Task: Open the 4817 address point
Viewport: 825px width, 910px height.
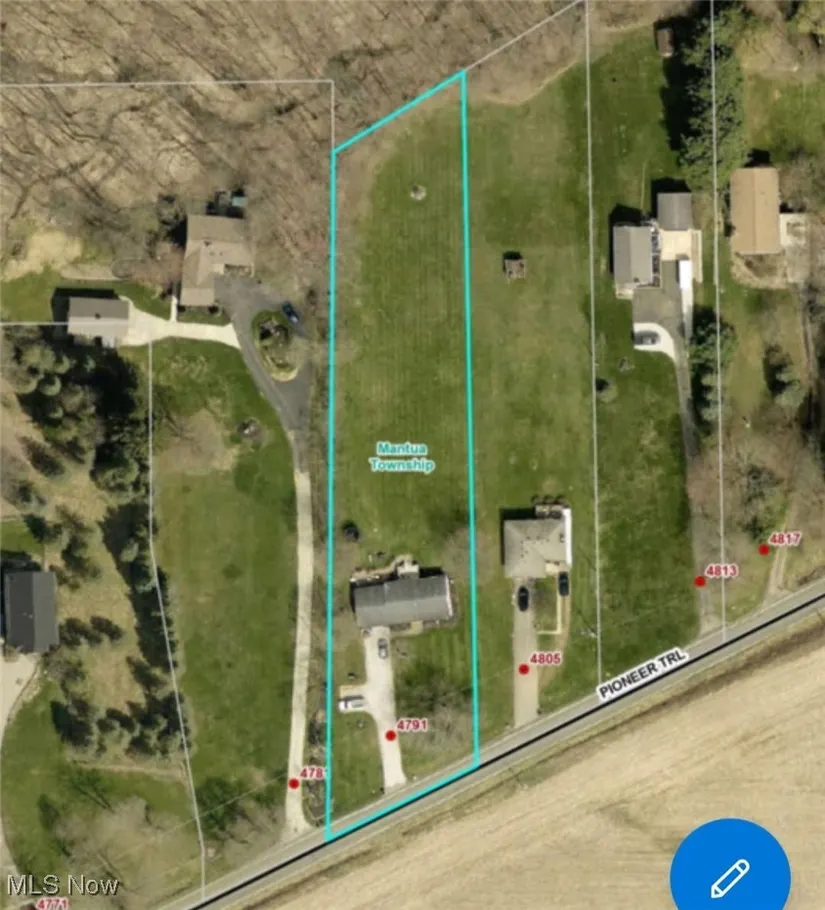Action: pos(763,548)
